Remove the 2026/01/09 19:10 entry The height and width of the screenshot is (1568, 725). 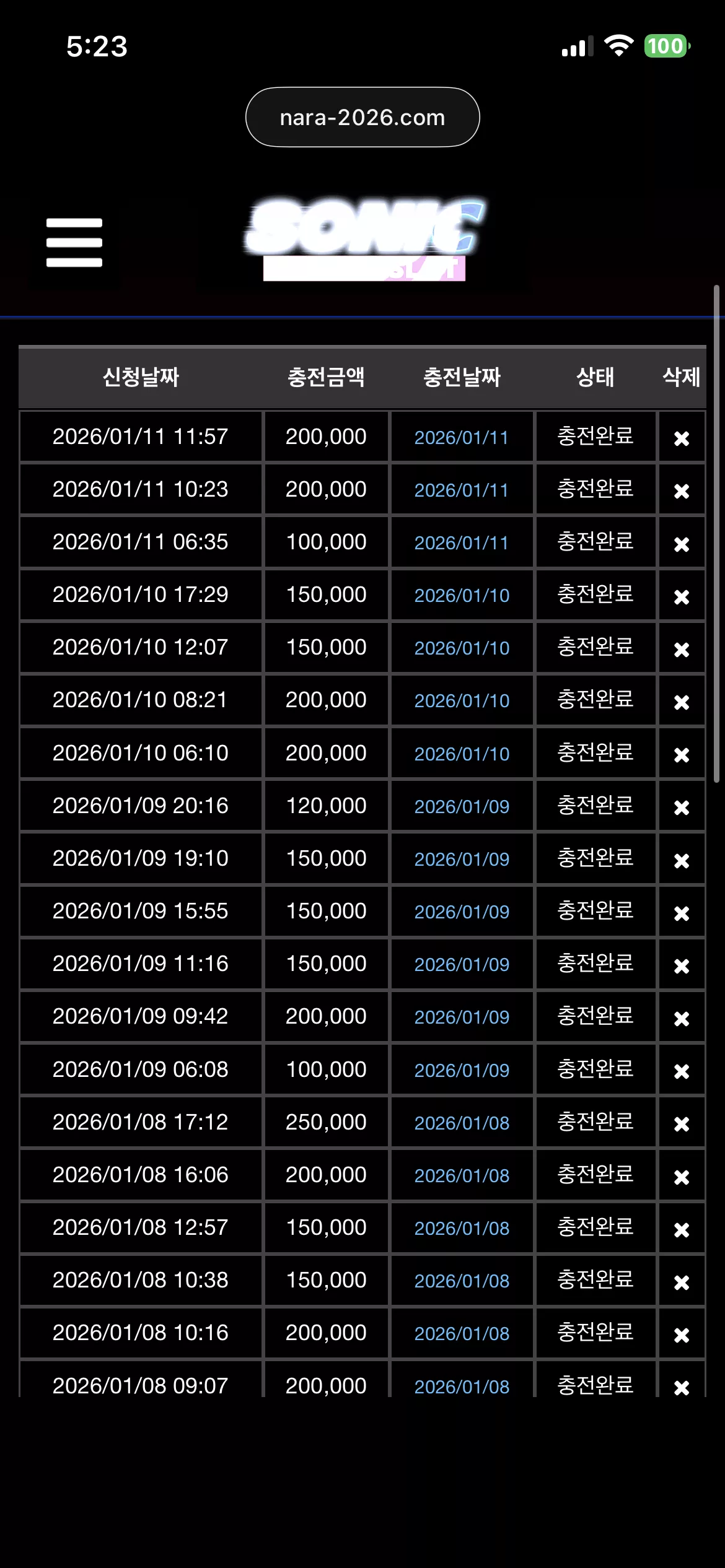(682, 860)
